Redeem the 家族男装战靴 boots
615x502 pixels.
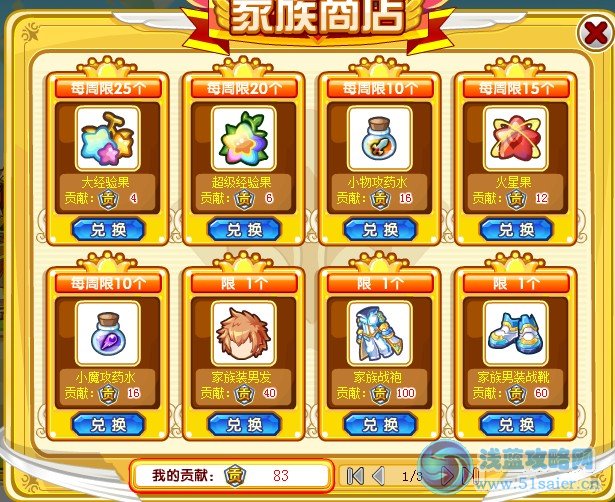tap(516, 424)
